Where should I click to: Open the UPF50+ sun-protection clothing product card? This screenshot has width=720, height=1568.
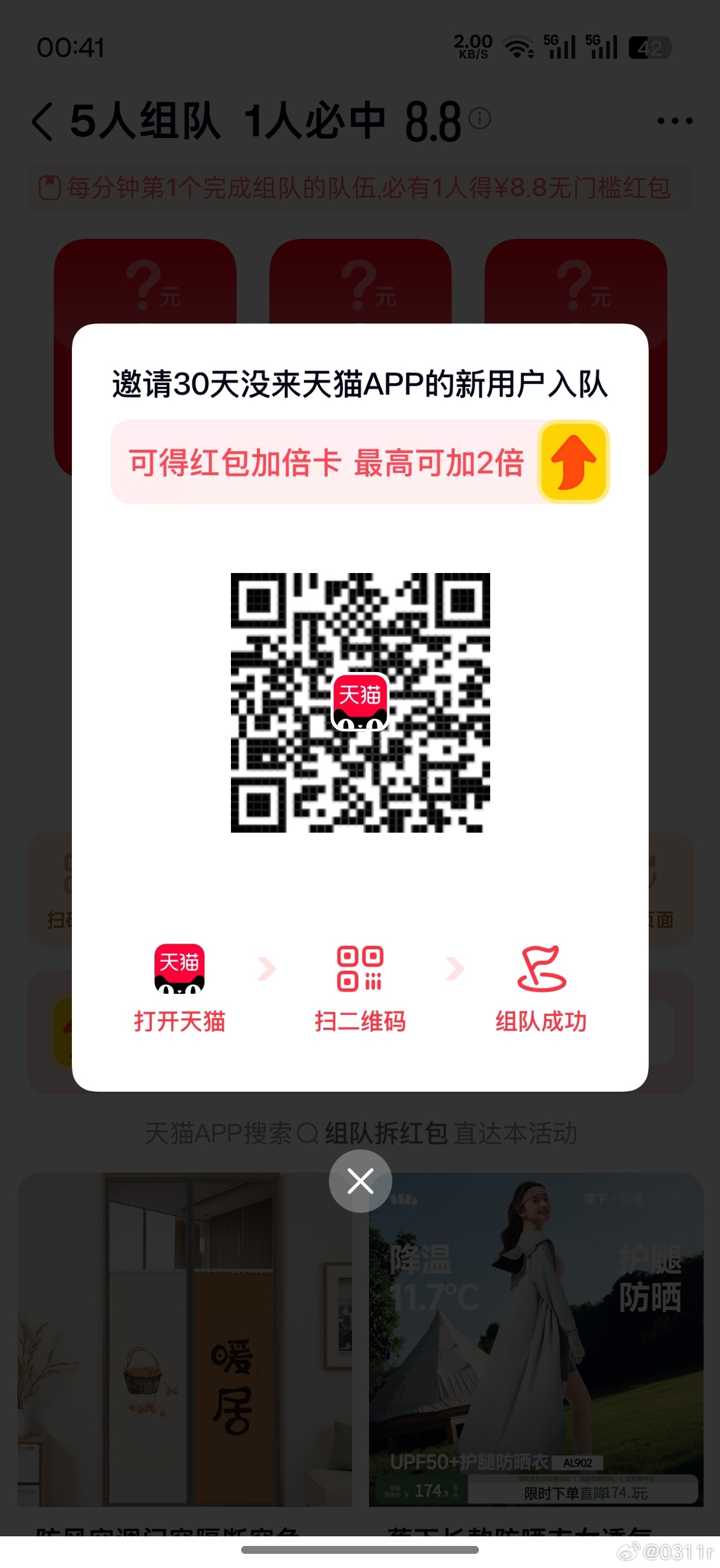coord(535,1339)
